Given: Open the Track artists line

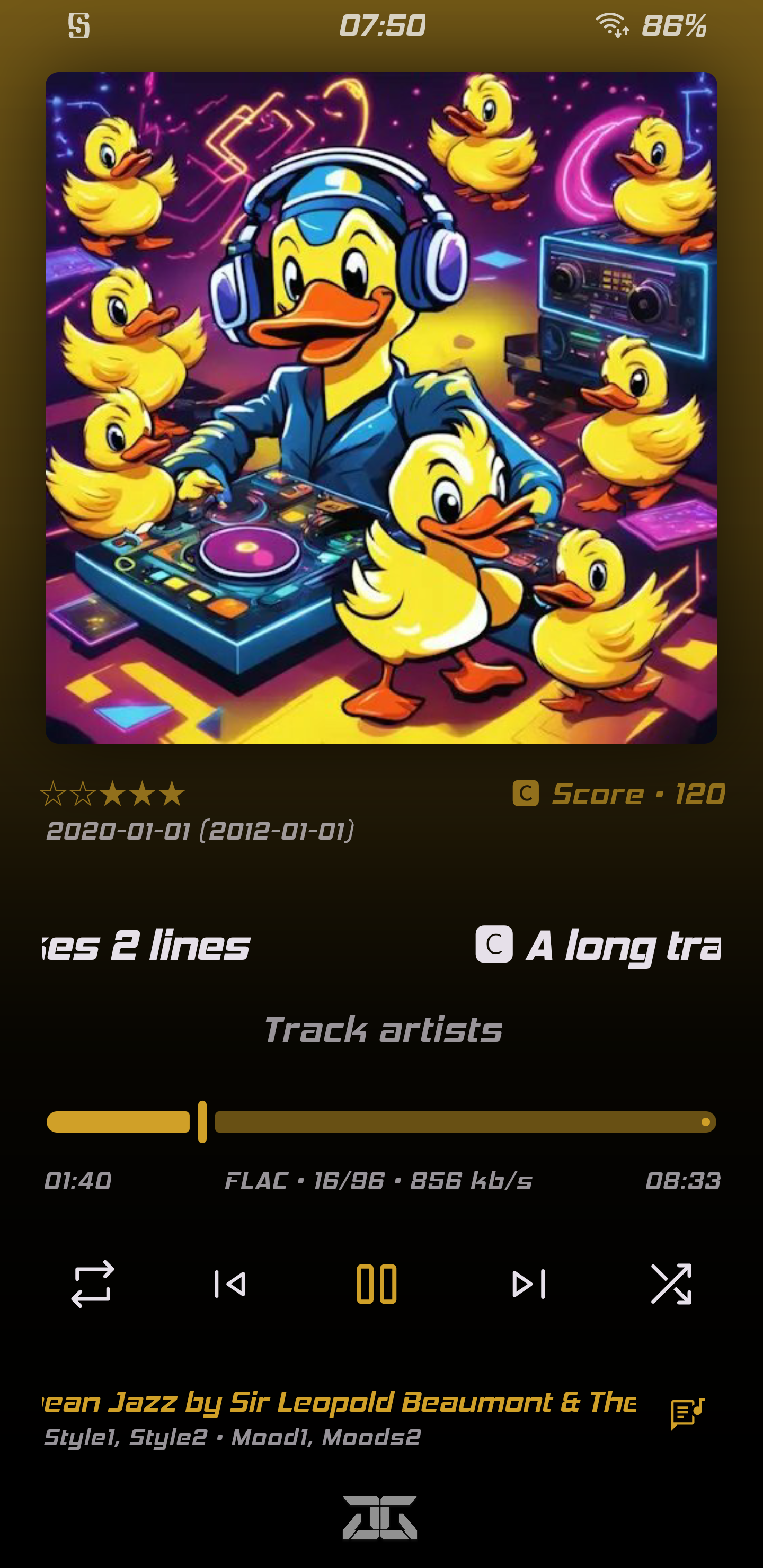Looking at the screenshot, I should tap(383, 1030).
